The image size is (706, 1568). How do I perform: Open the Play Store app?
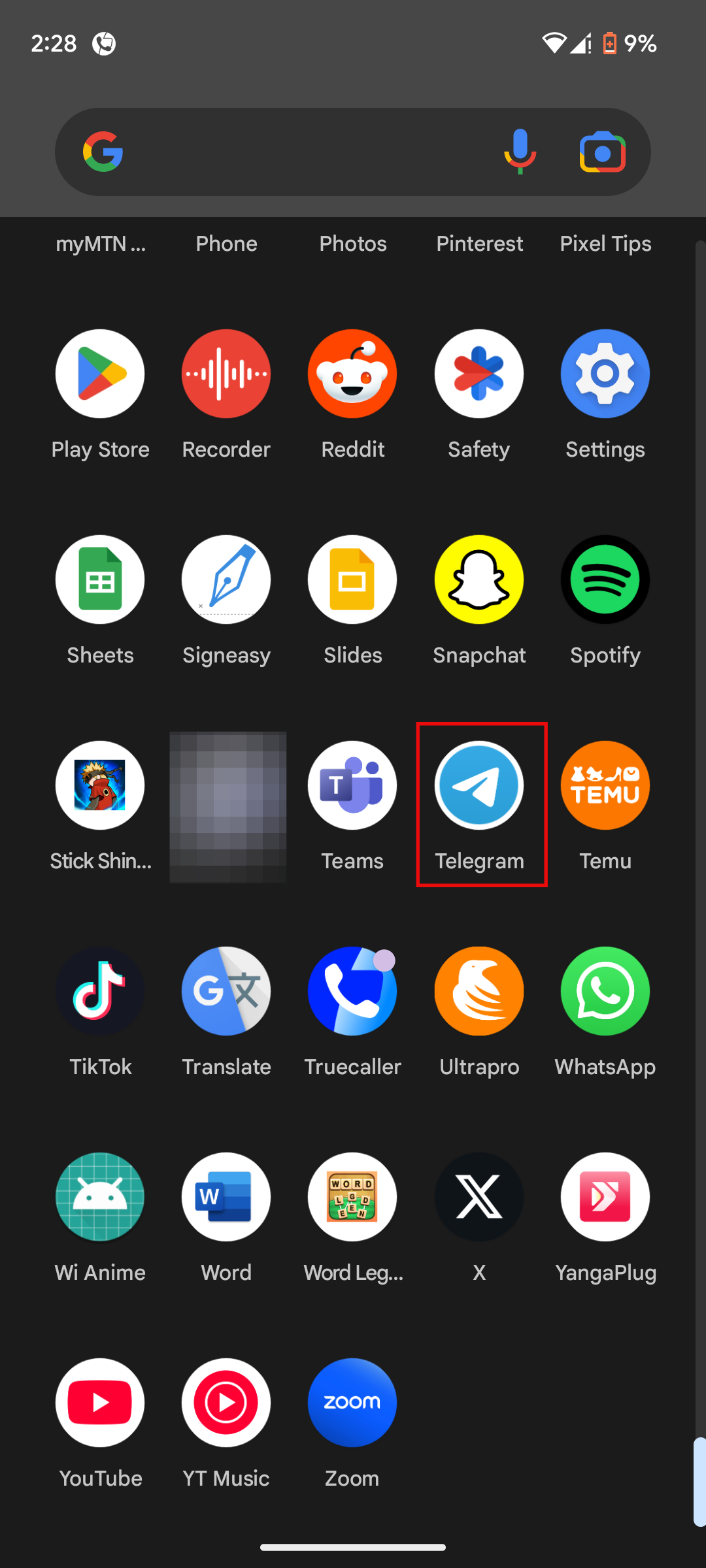pos(100,374)
